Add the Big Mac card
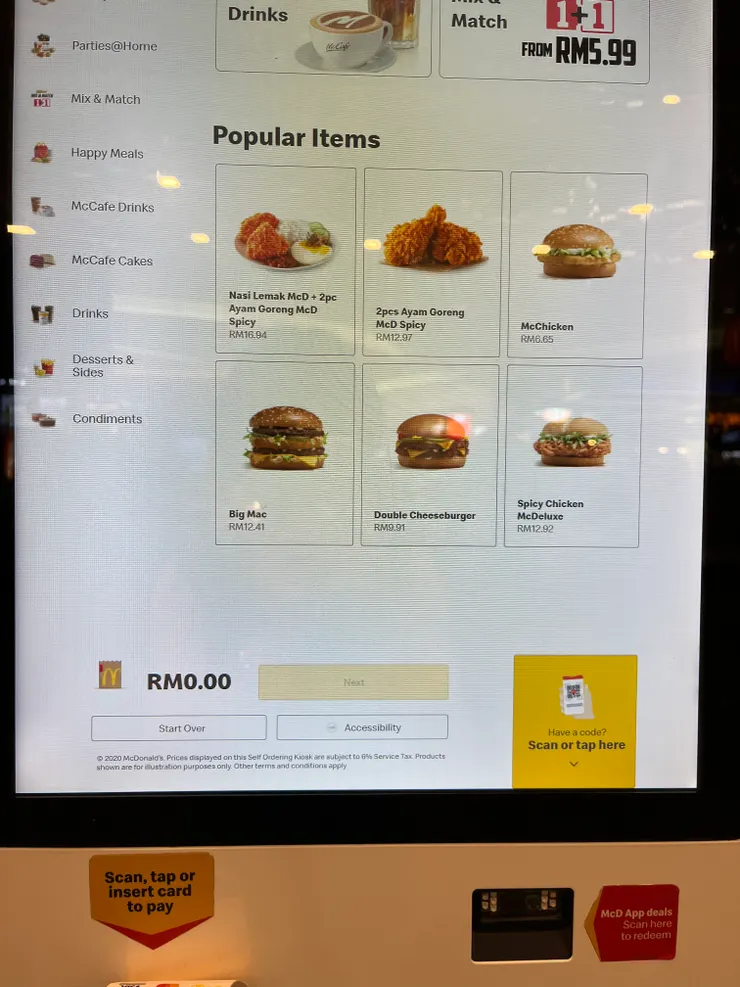Image resolution: width=740 pixels, height=987 pixels. coord(285,453)
